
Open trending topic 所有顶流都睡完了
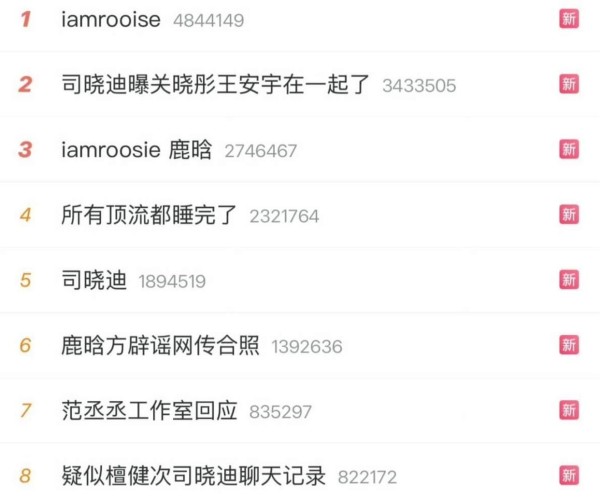[x=148, y=215]
